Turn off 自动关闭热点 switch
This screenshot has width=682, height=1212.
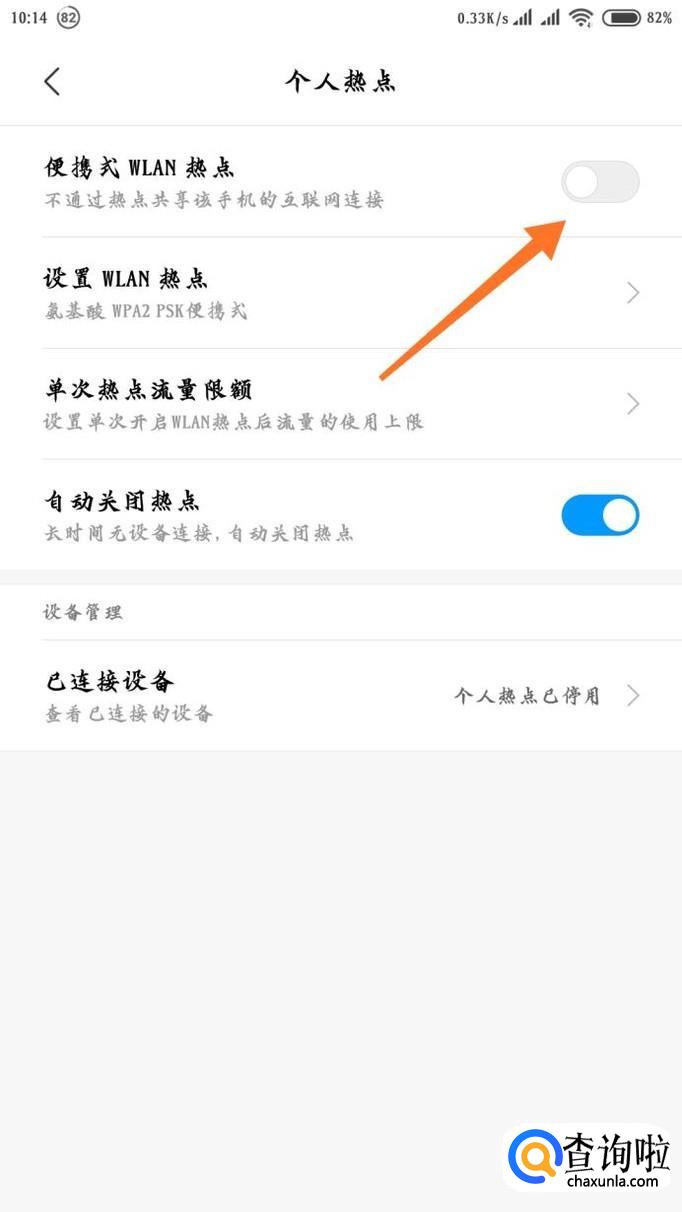click(600, 515)
